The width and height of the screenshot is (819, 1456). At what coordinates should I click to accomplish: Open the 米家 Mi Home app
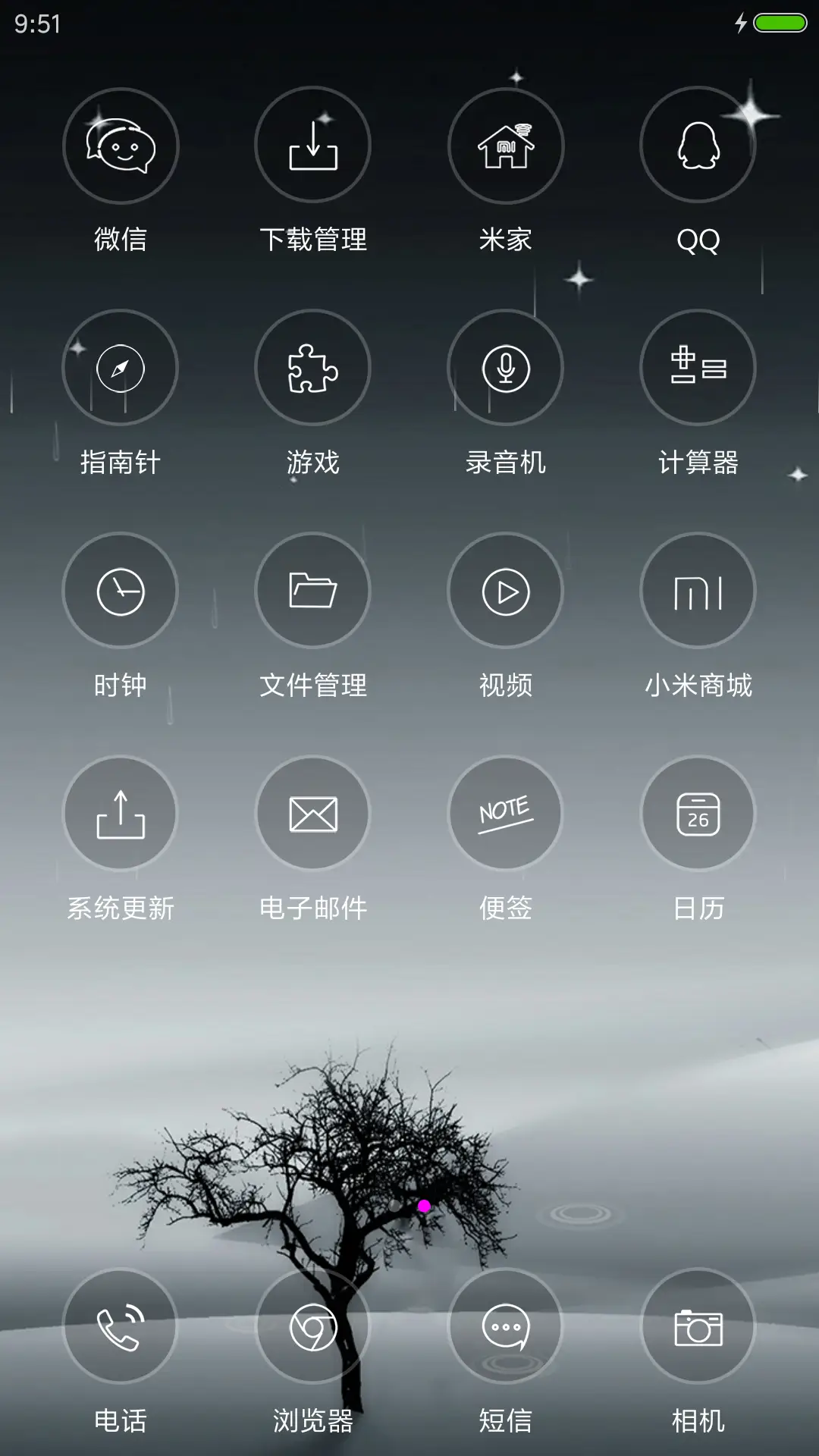tap(505, 146)
